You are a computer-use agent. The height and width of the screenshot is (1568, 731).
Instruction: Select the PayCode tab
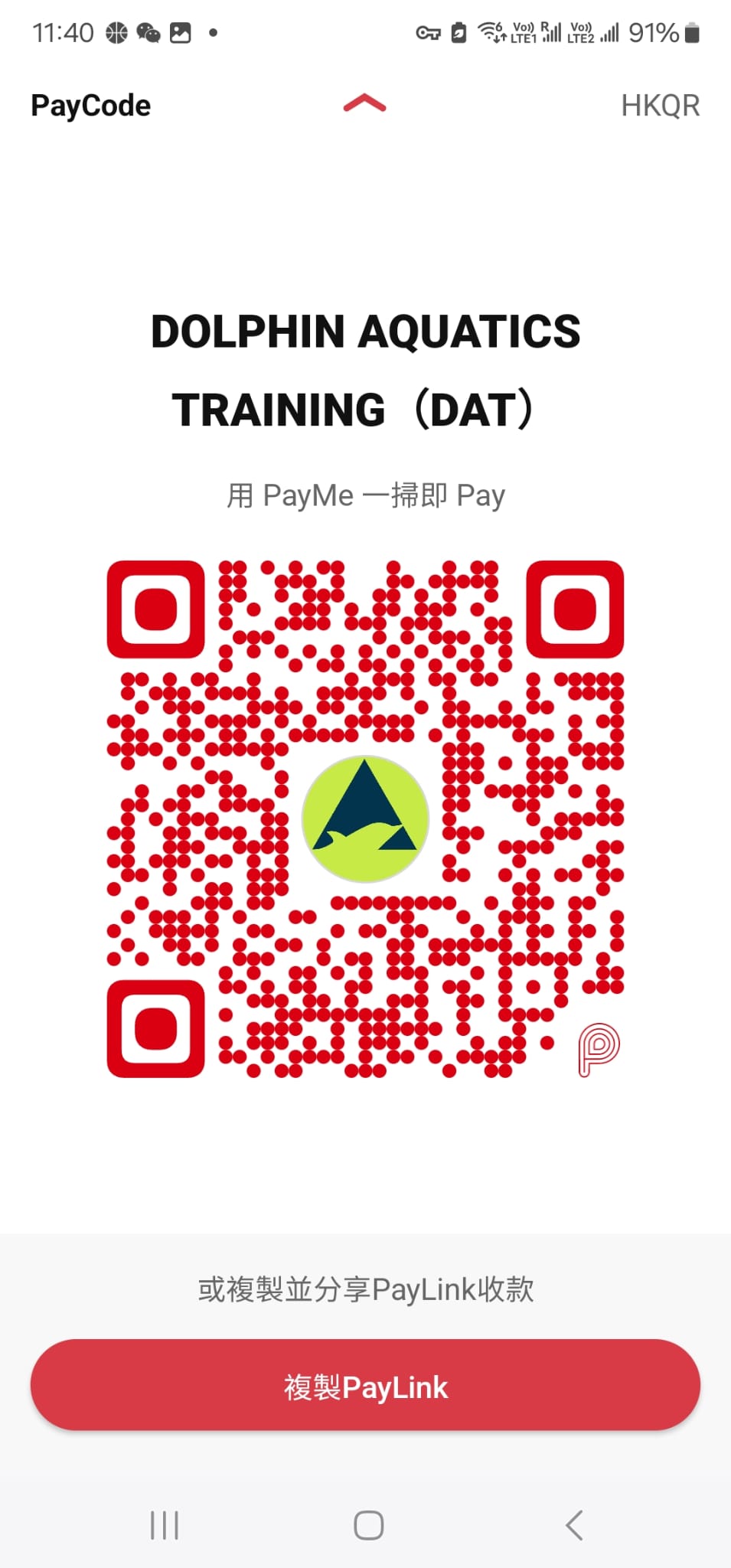(x=90, y=106)
